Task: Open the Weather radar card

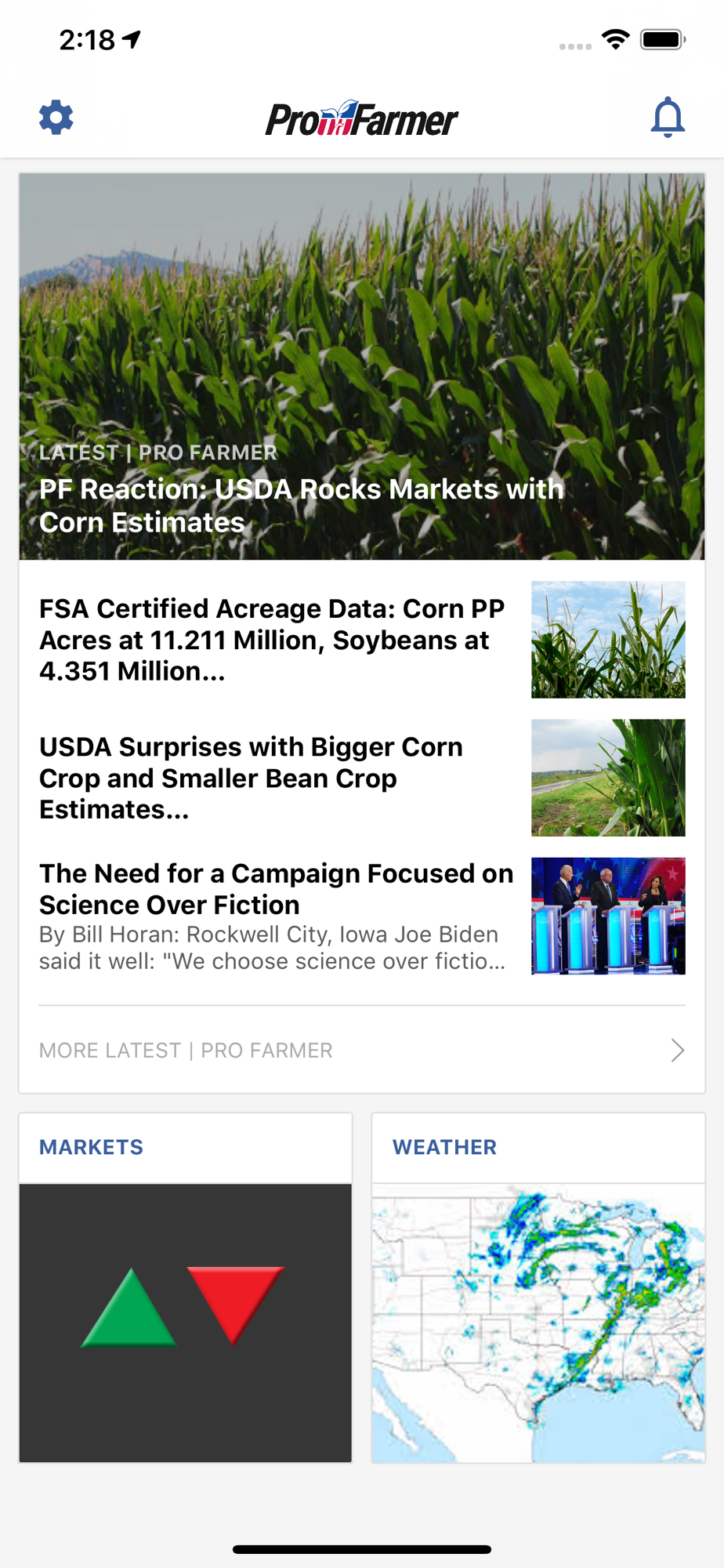Action: click(538, 1287)
